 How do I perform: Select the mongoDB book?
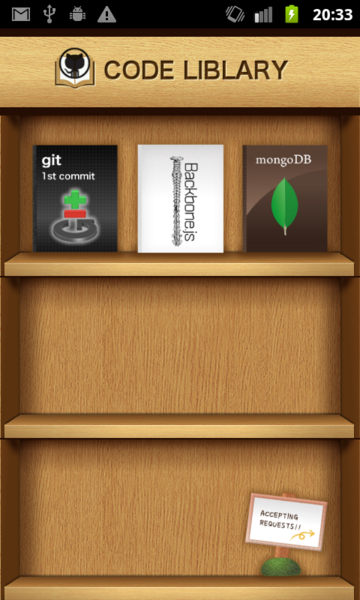(x=285, y=198)
